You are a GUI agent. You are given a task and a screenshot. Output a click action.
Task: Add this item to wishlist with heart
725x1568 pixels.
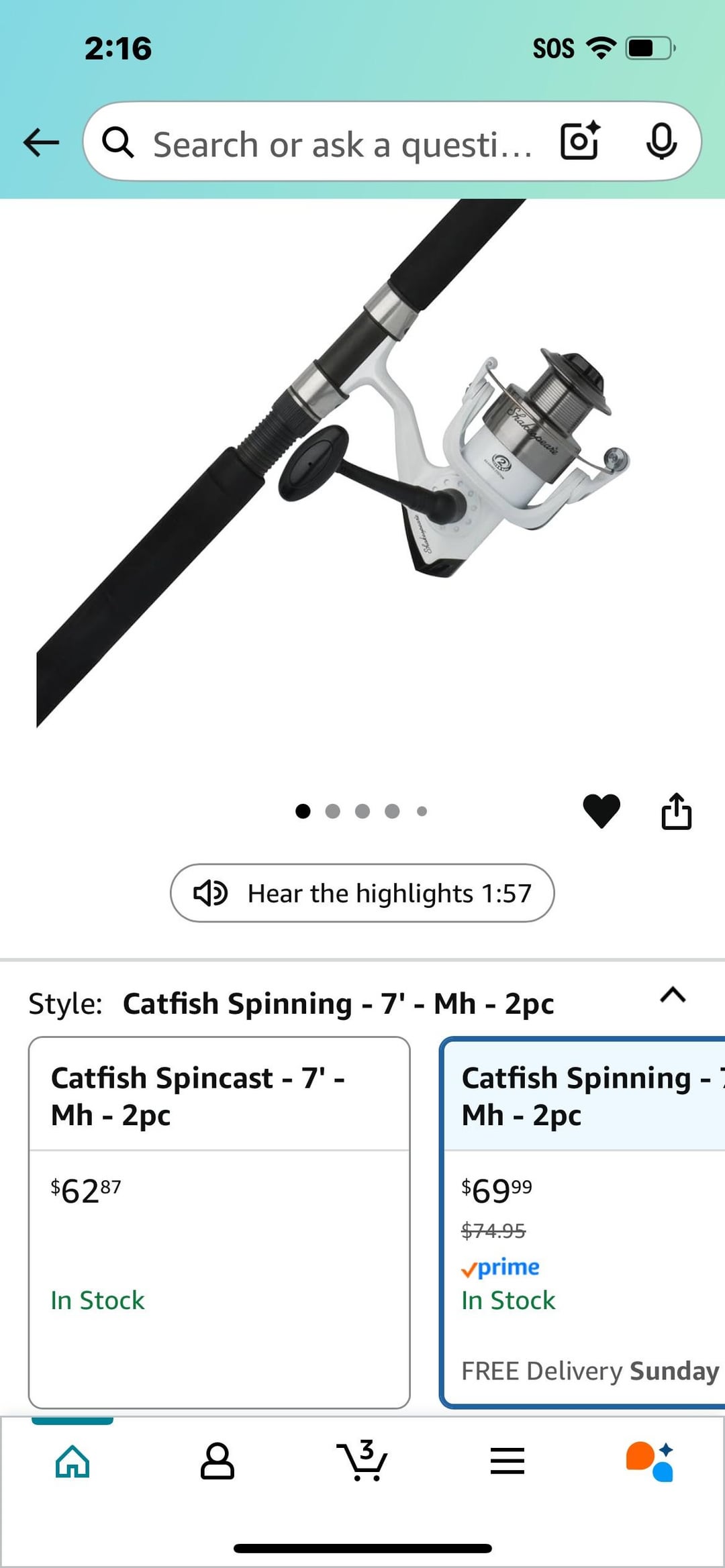(x=601, y=811)
